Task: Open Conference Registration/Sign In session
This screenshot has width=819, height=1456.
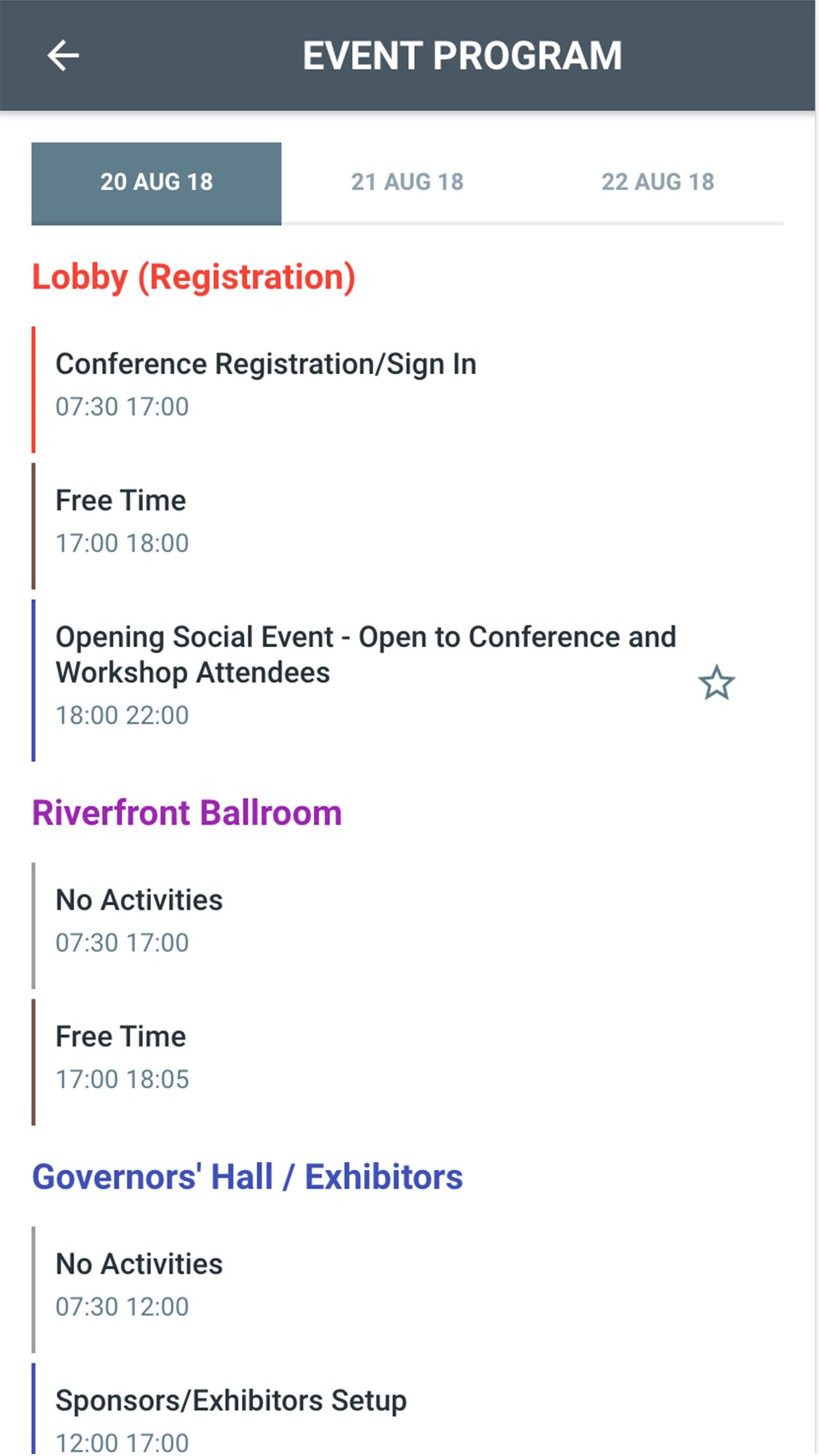Action: click(266, 385)
